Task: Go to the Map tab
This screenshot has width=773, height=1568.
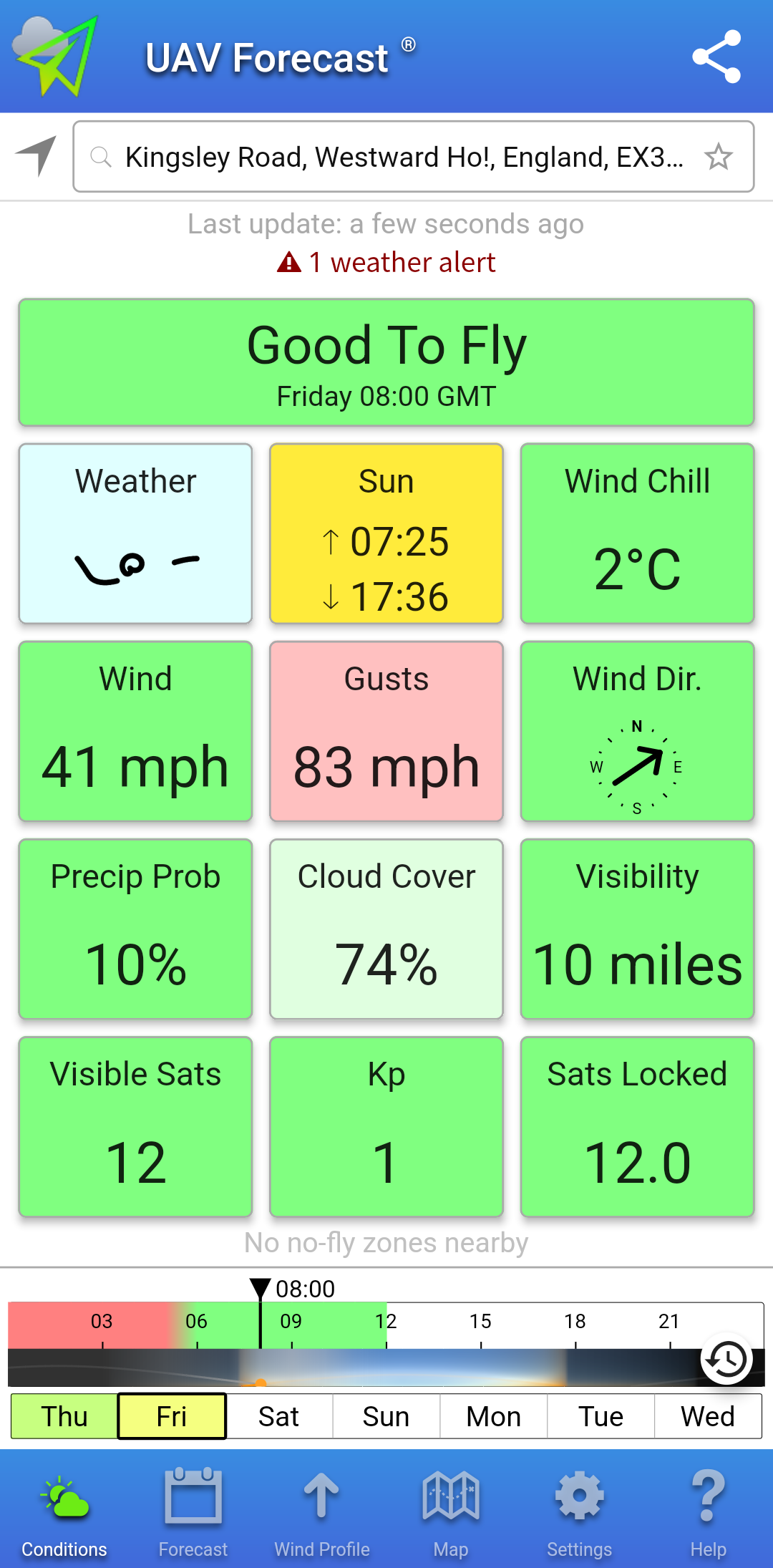Action: pyautogui.click(x=451, y=1509)
